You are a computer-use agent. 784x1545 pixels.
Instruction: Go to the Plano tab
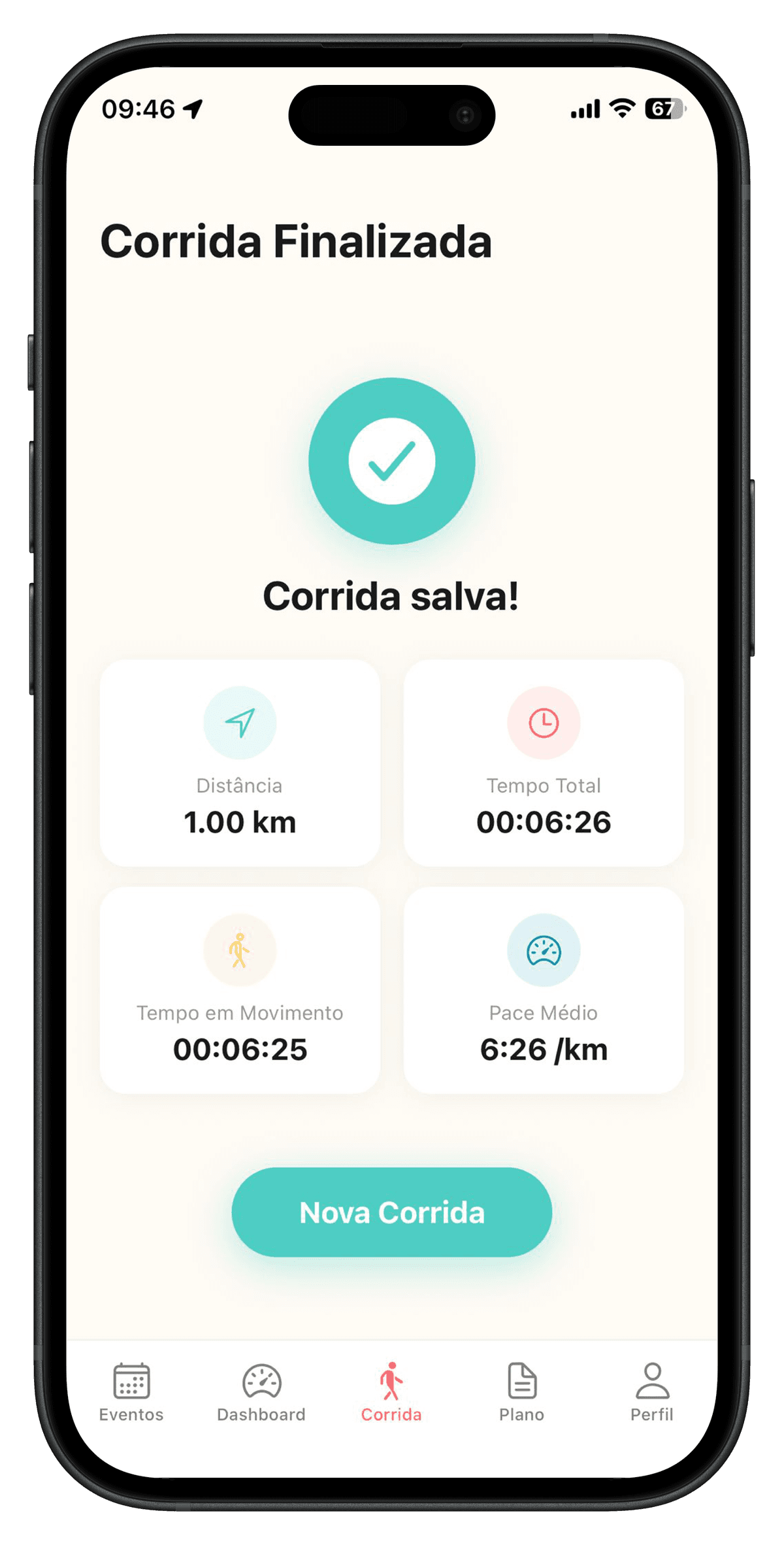click(x=521, y=1393)
